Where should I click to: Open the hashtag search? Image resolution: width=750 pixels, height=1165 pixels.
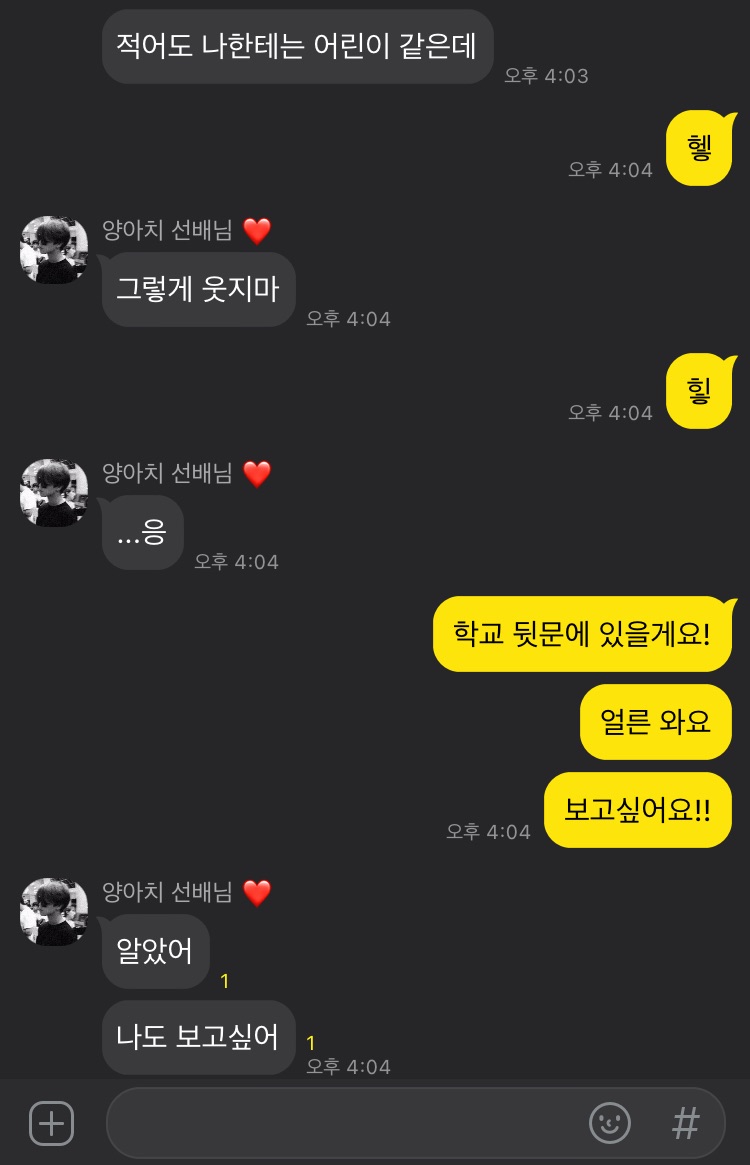coord(686,1123)
